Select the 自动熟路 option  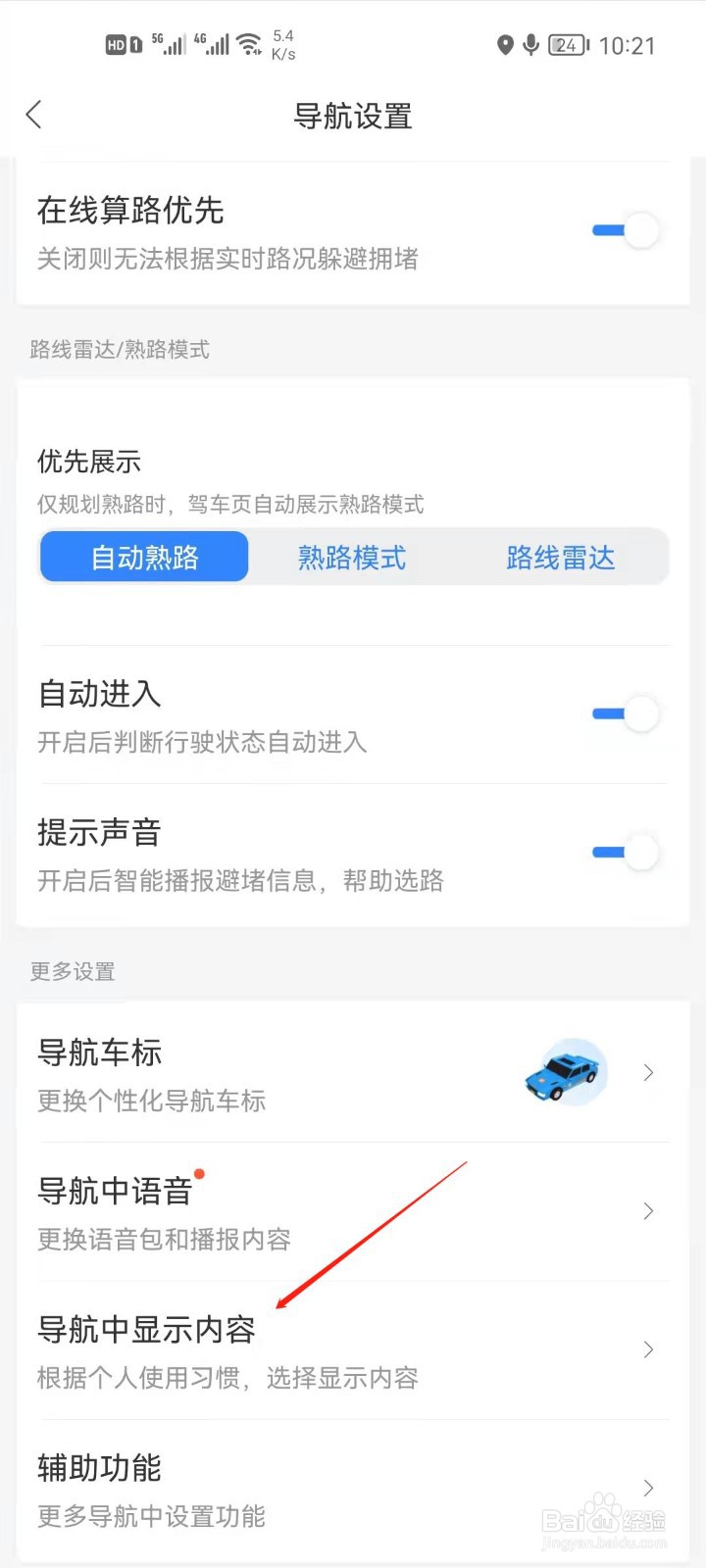click(x=144, y=558)
